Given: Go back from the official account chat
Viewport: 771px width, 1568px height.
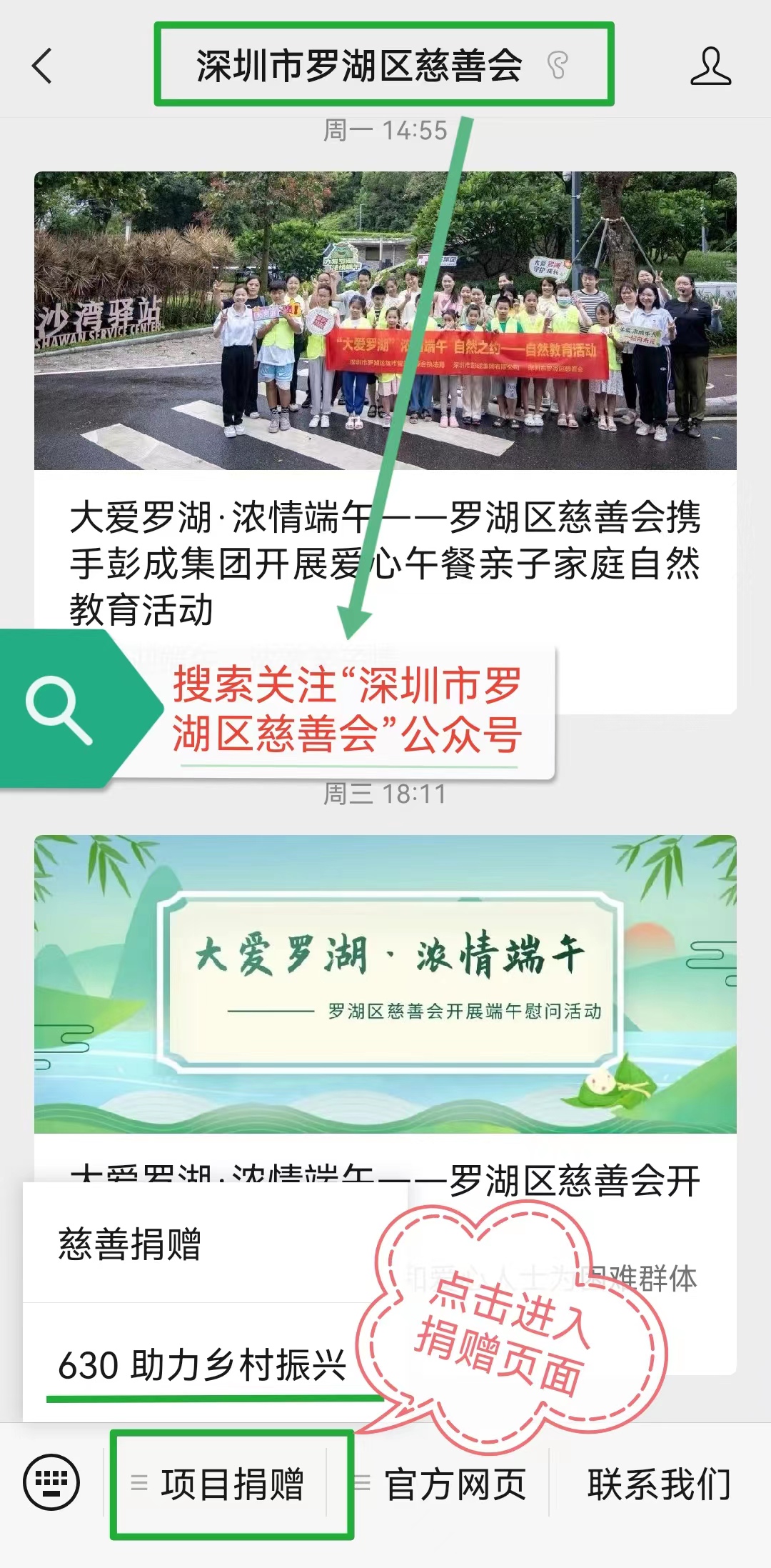Looking at the screenshot, I should tap(43, 66).
